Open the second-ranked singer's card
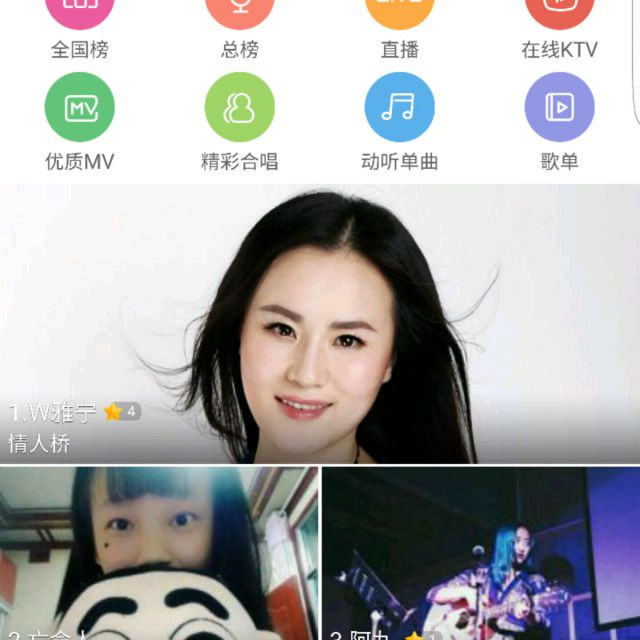 pos(159,553)
